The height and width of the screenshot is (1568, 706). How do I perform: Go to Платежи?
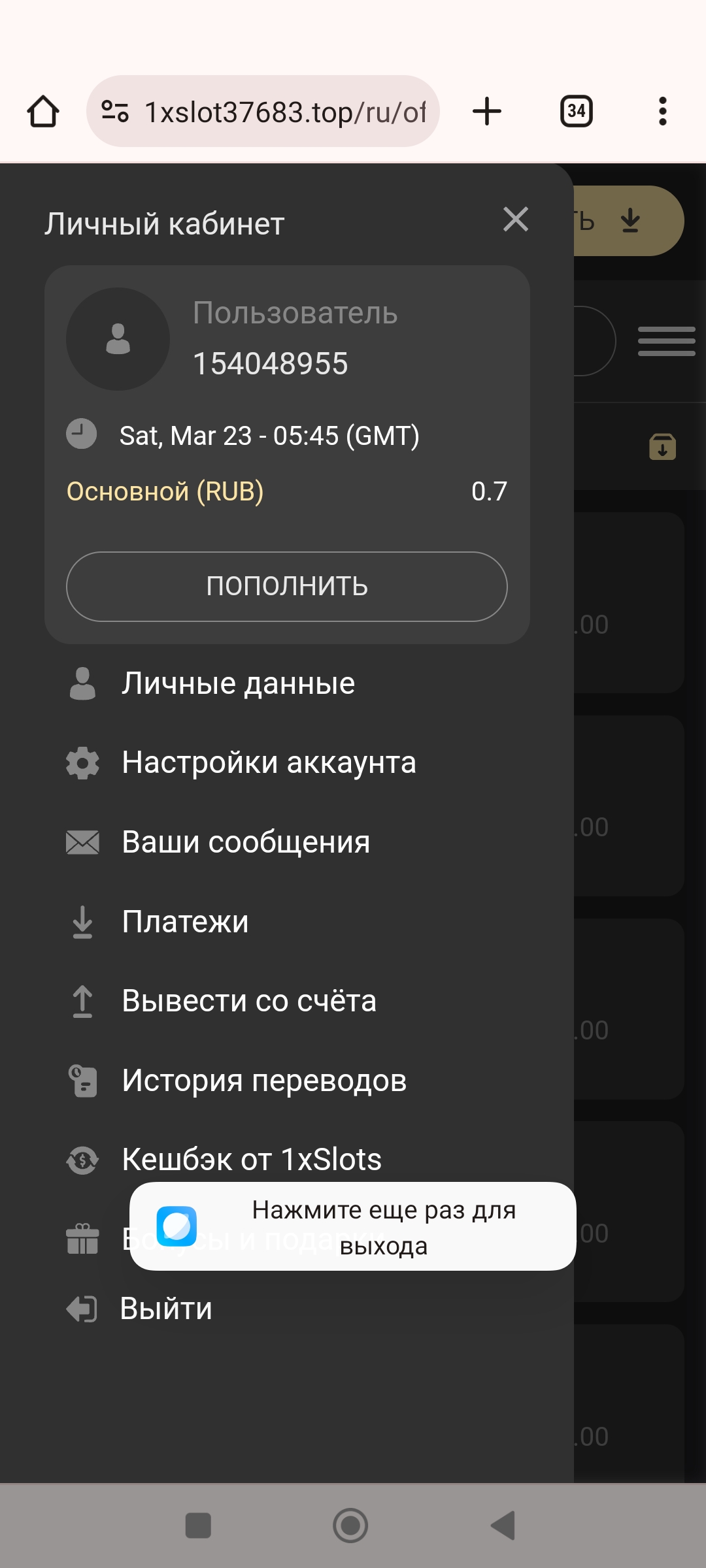pyautogui.click(x=185, y=922)
